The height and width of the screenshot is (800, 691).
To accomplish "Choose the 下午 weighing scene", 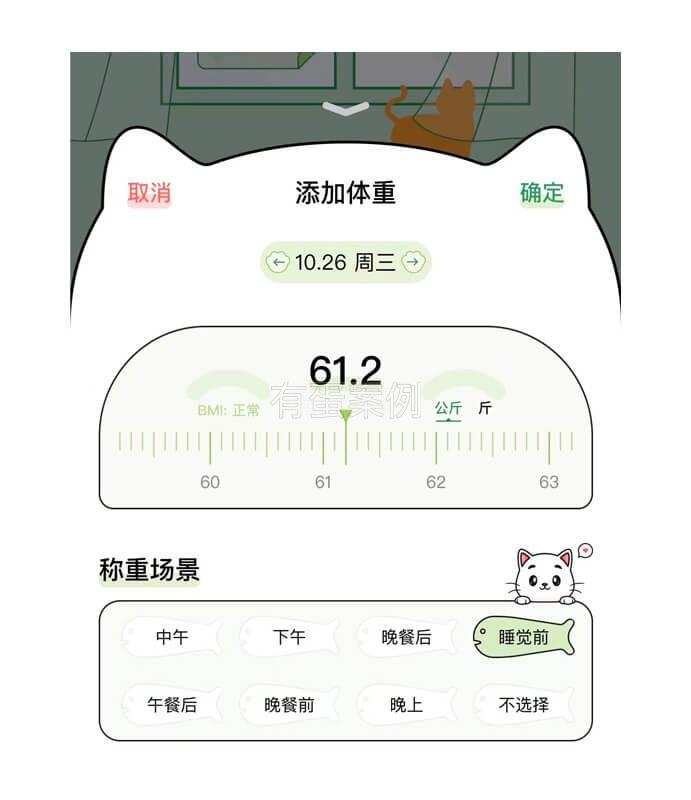I will (289, 637).
